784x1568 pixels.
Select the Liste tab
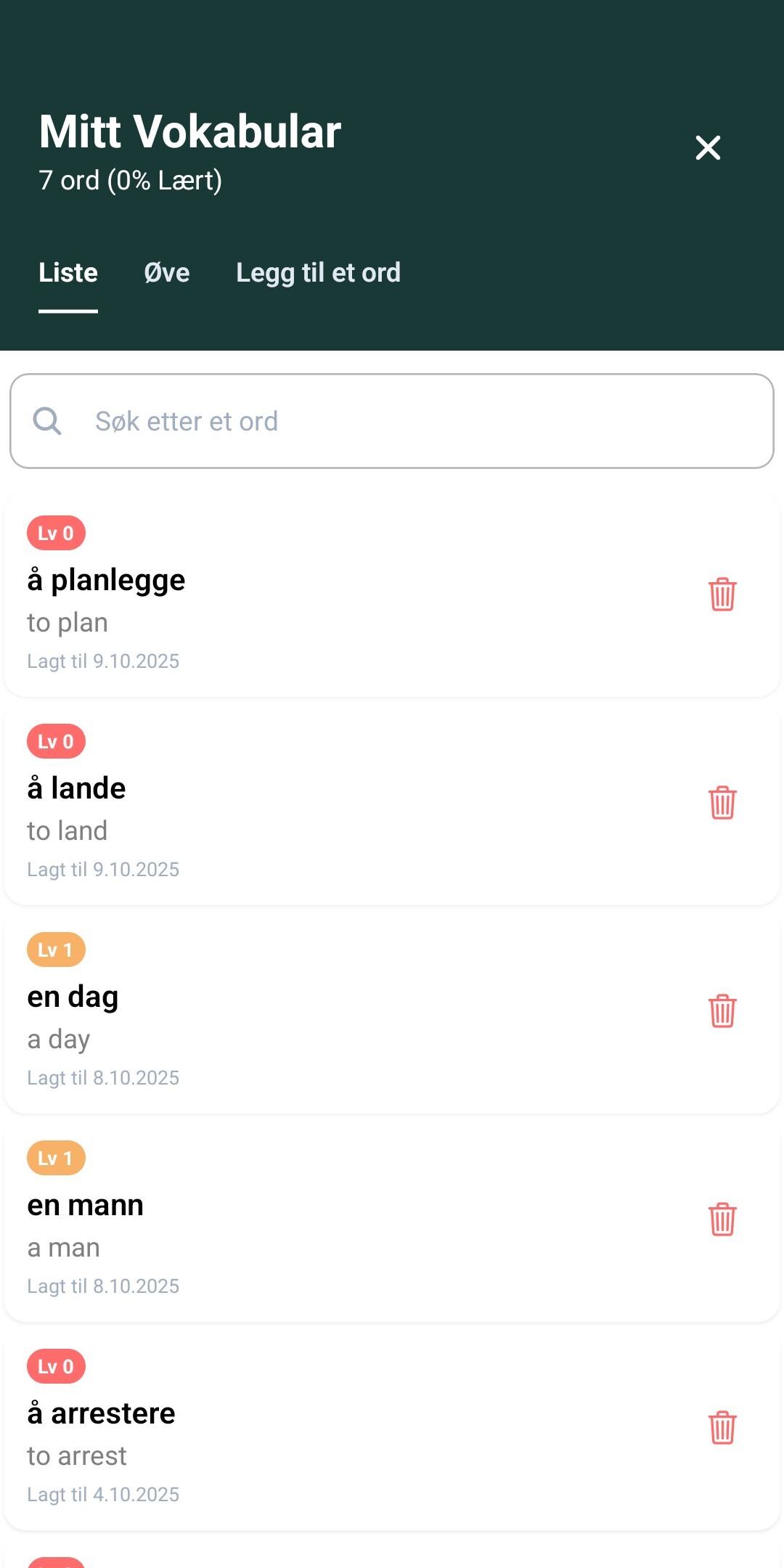(x=68, y=273)
